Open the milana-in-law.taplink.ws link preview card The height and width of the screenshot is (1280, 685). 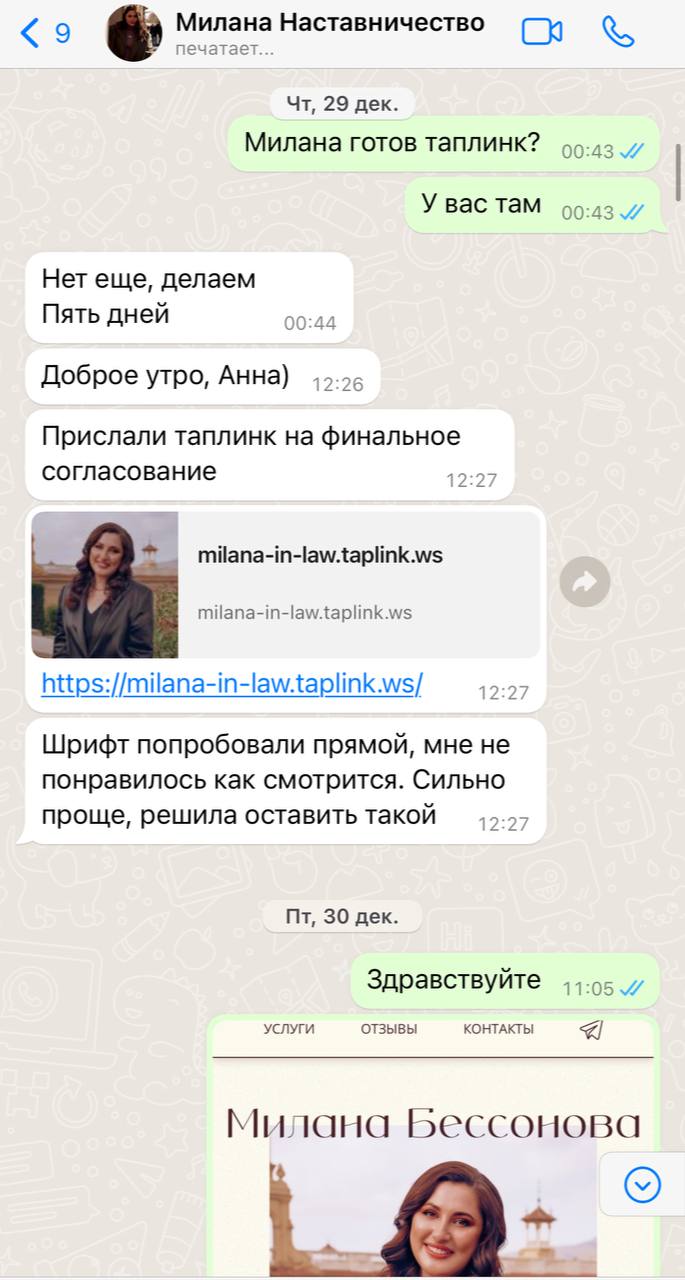click(286, 584)
